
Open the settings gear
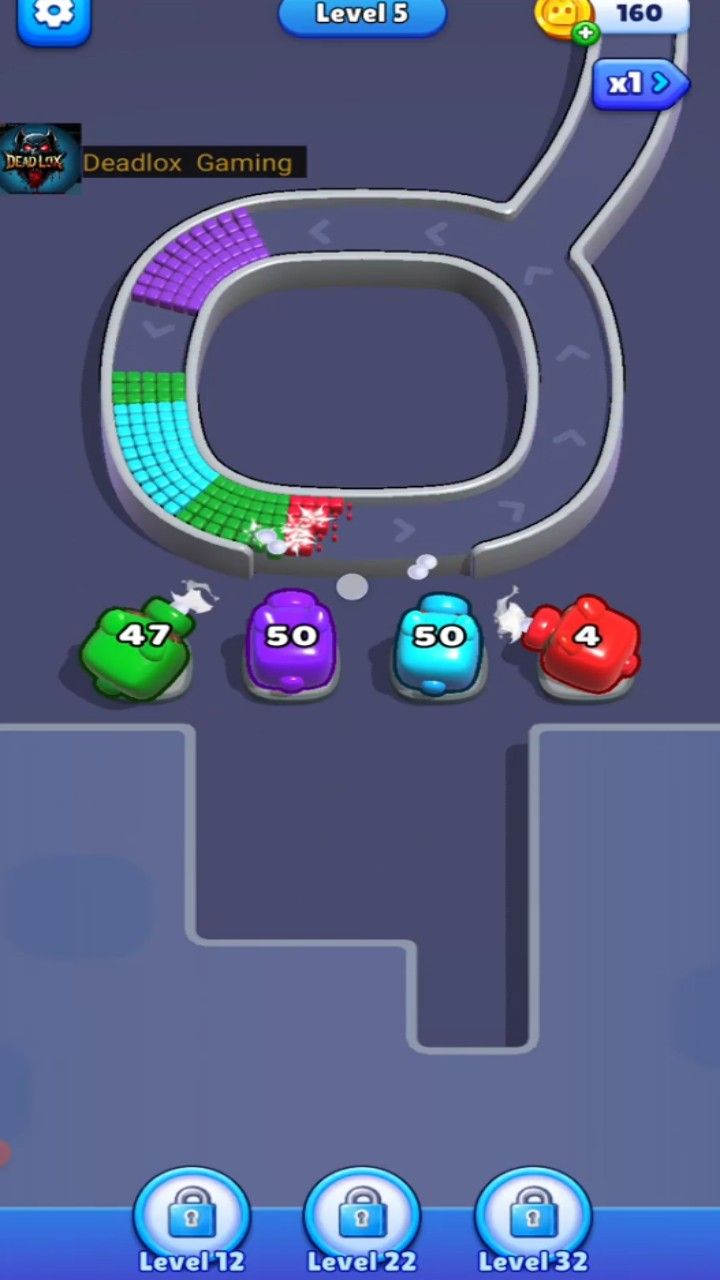[53, 14]
